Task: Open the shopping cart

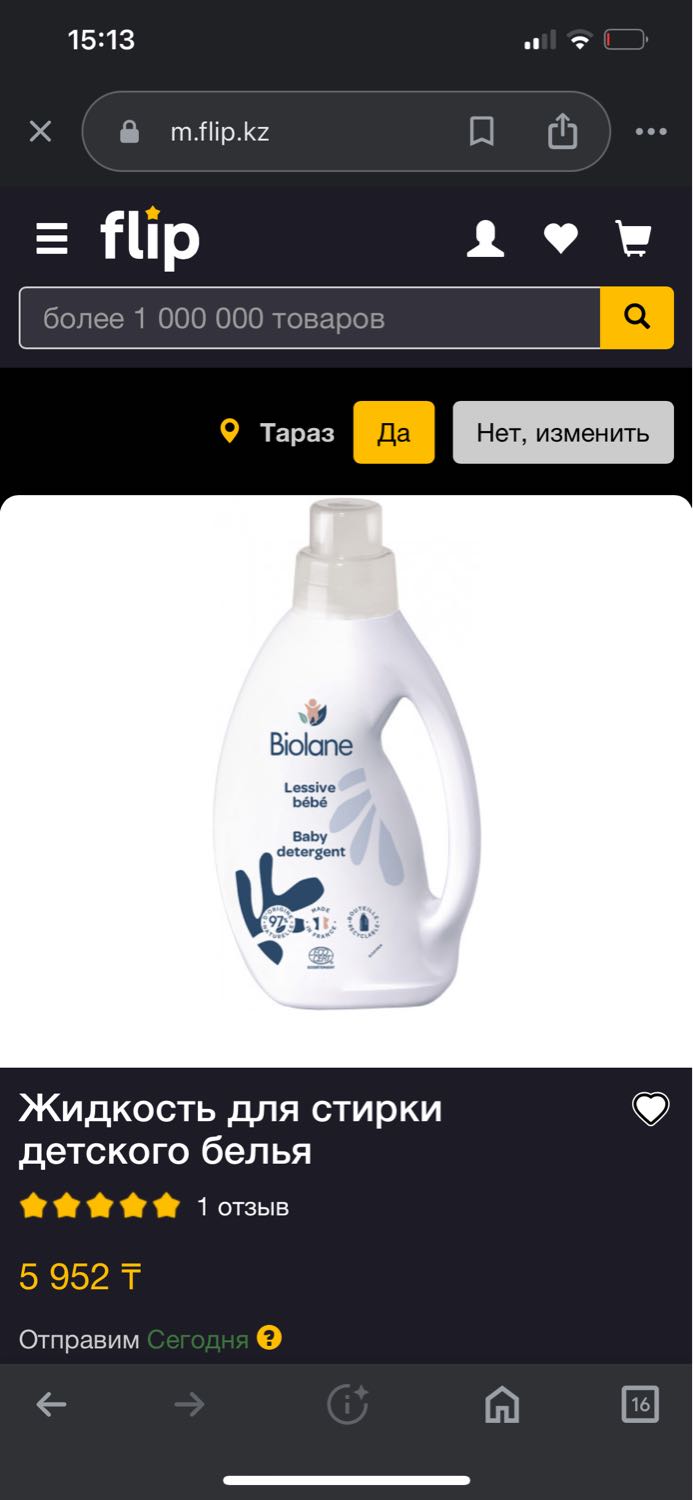Action: pyautogui.click(x=634, y=239)
